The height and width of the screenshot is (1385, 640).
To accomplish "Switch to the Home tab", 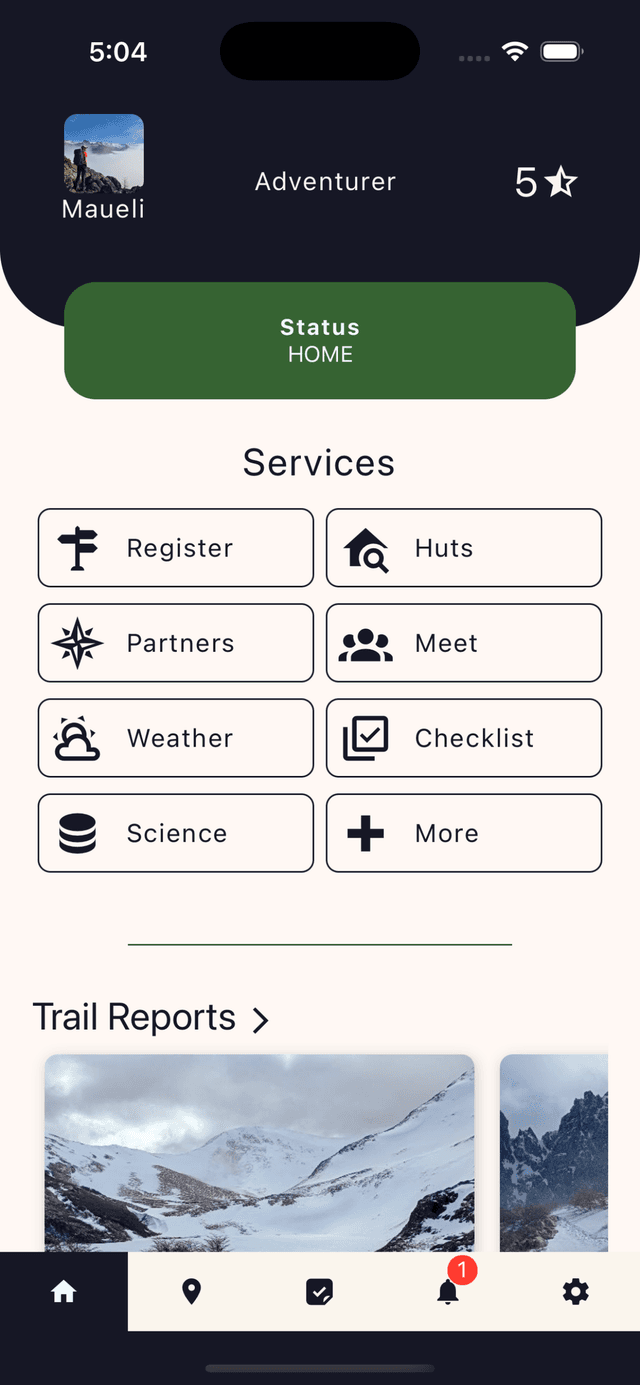I will [x=64, y=1292].
